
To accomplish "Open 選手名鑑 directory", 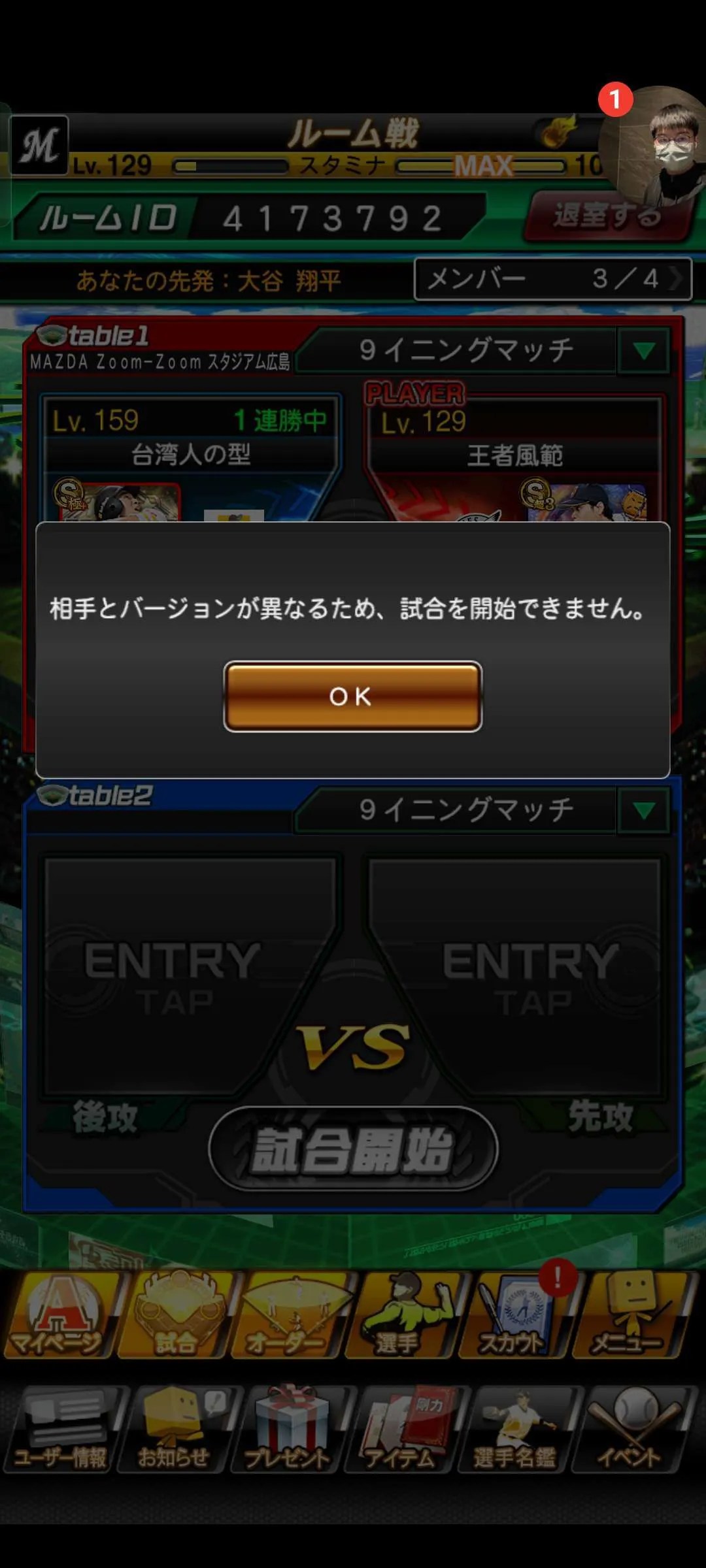I will click(x=514, y=1431).
